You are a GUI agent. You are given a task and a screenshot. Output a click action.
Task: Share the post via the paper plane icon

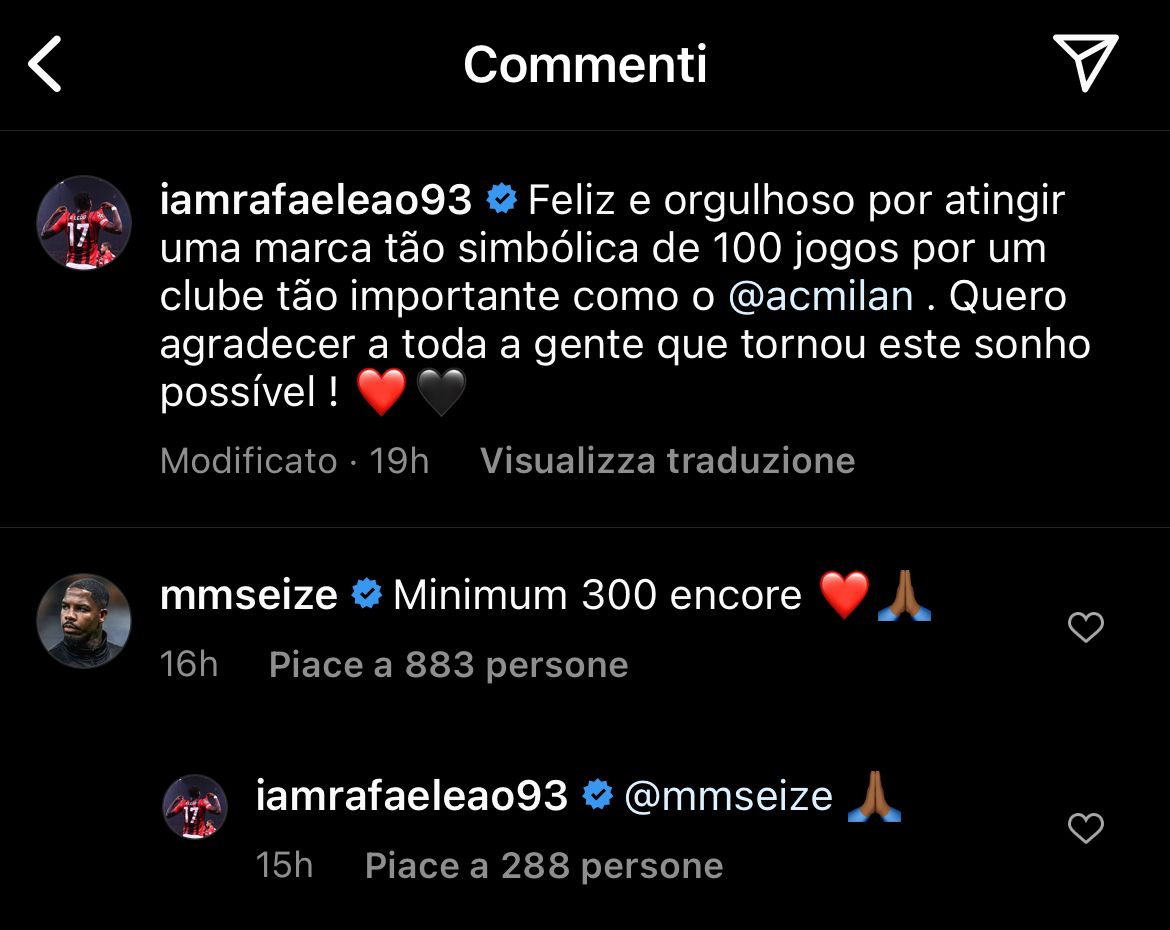tap(1085, 63)
